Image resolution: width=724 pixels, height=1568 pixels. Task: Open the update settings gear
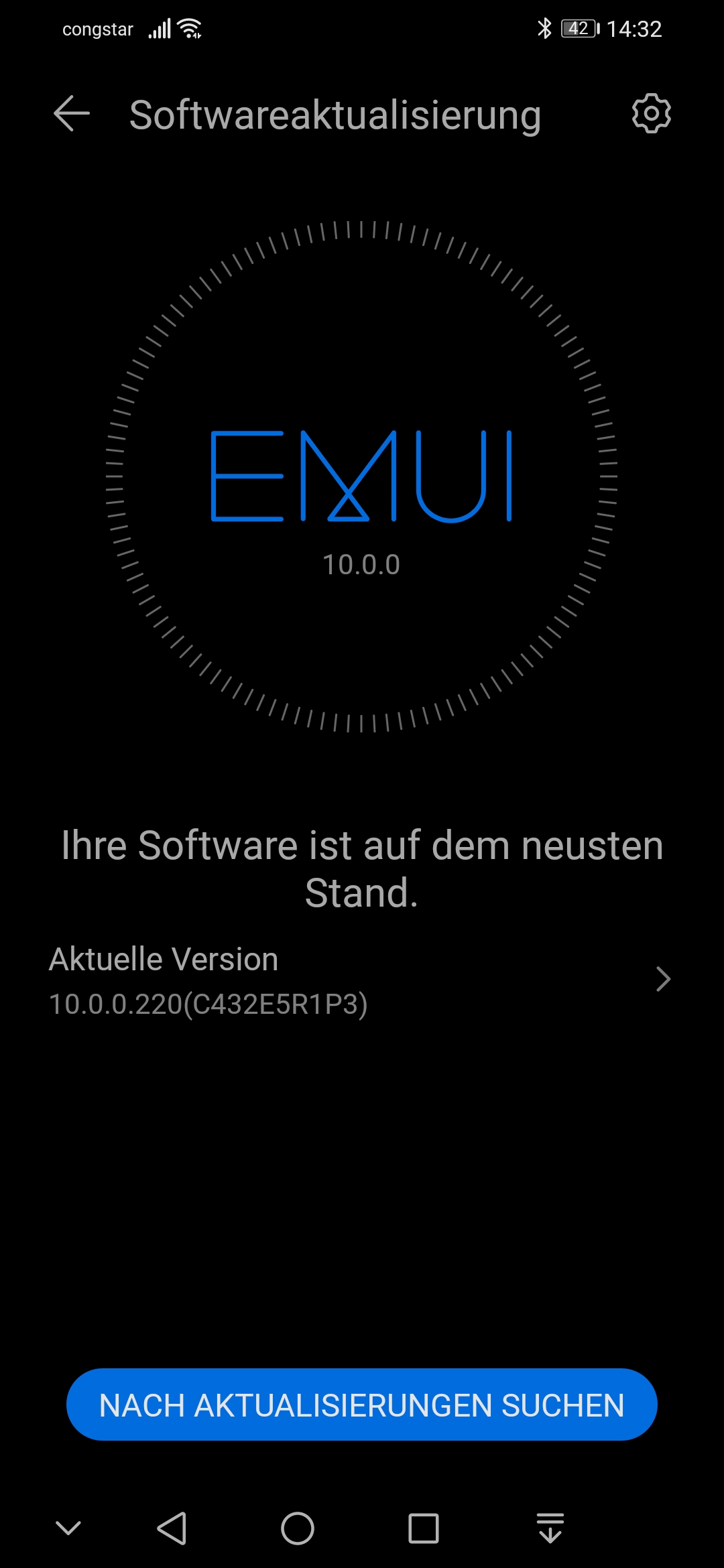[x=651, y=113]
